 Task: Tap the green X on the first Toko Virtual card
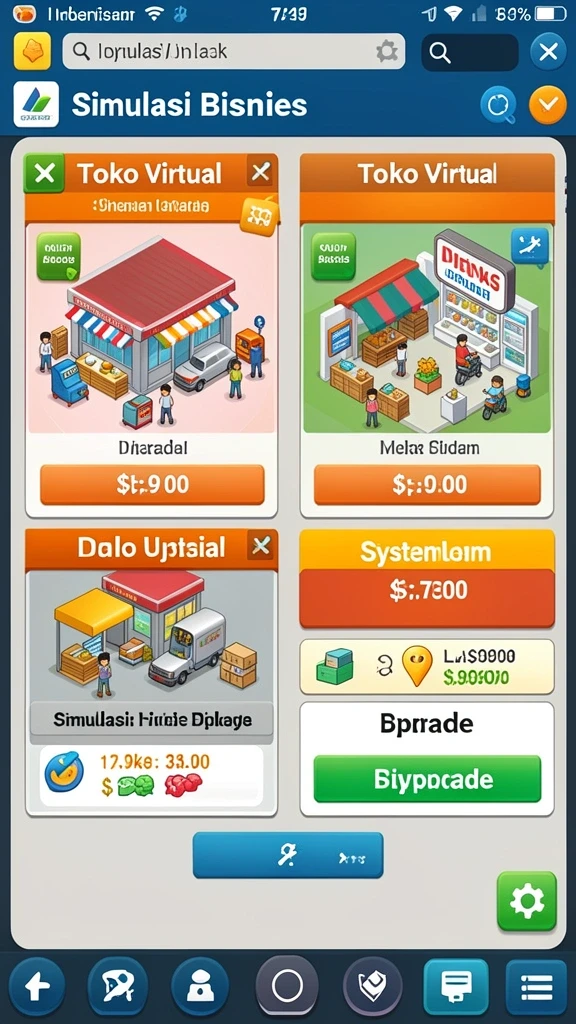(44, 173)
